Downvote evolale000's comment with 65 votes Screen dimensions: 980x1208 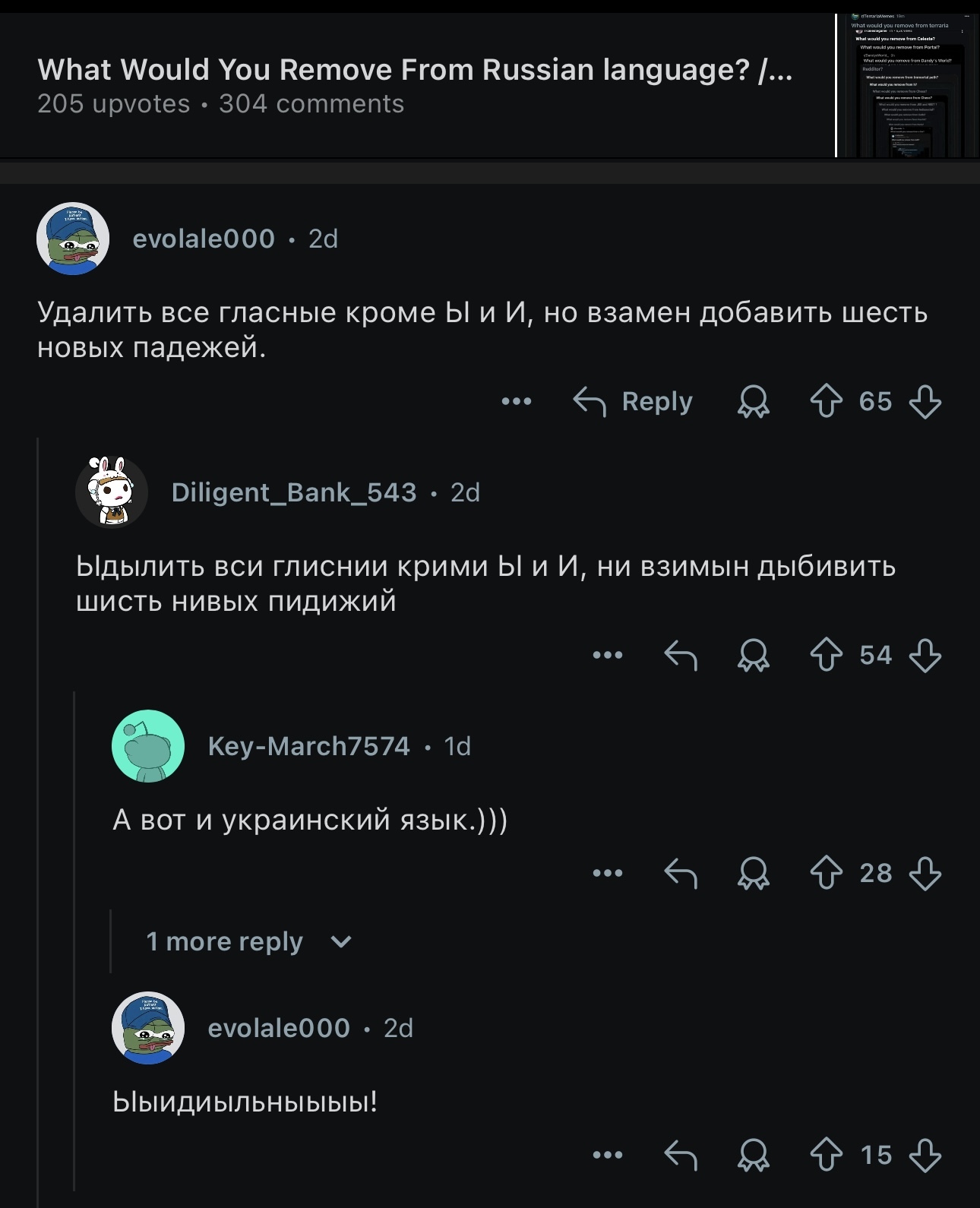point(925,401)
